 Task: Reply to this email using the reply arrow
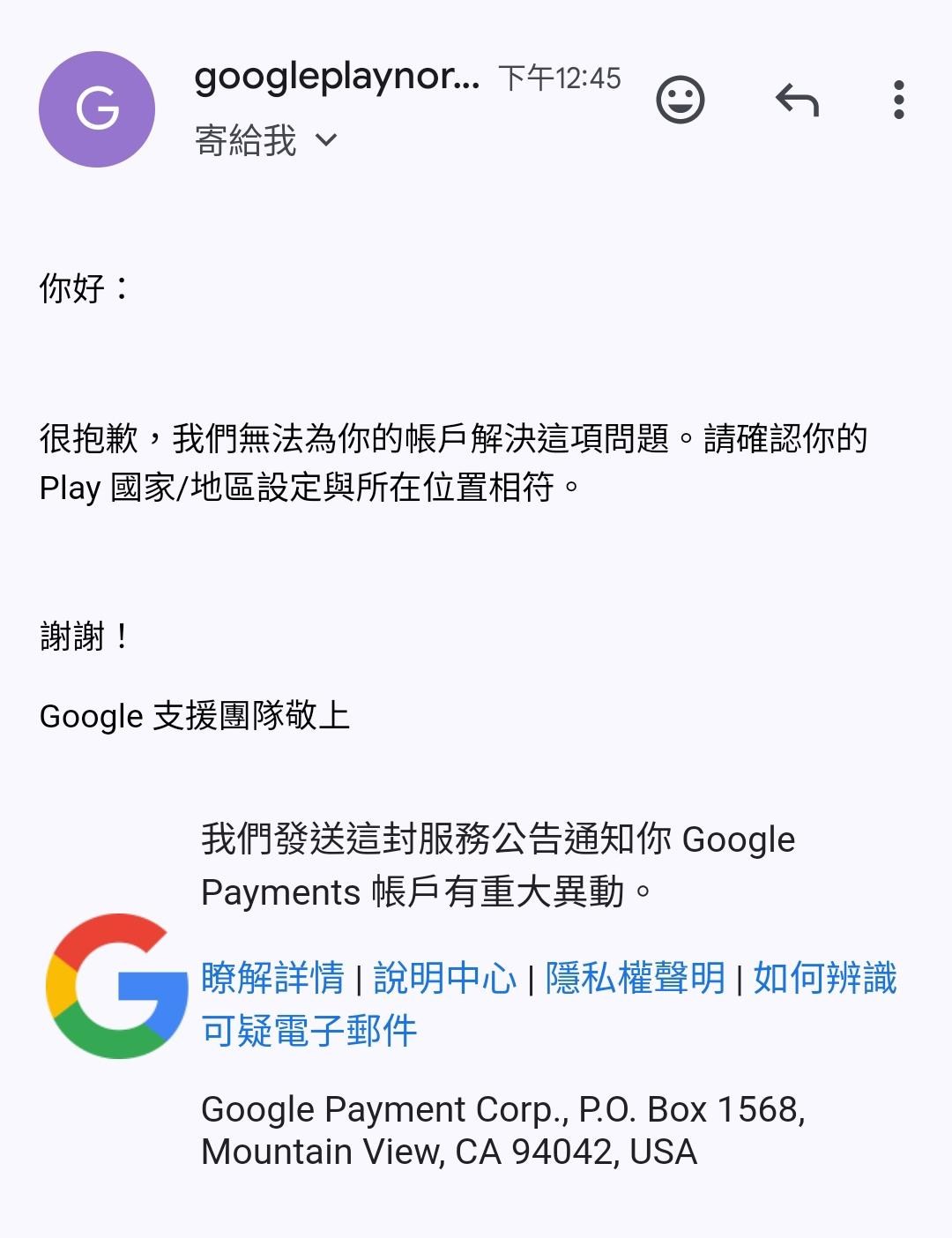pyautogui.click(x=798, y=100)
